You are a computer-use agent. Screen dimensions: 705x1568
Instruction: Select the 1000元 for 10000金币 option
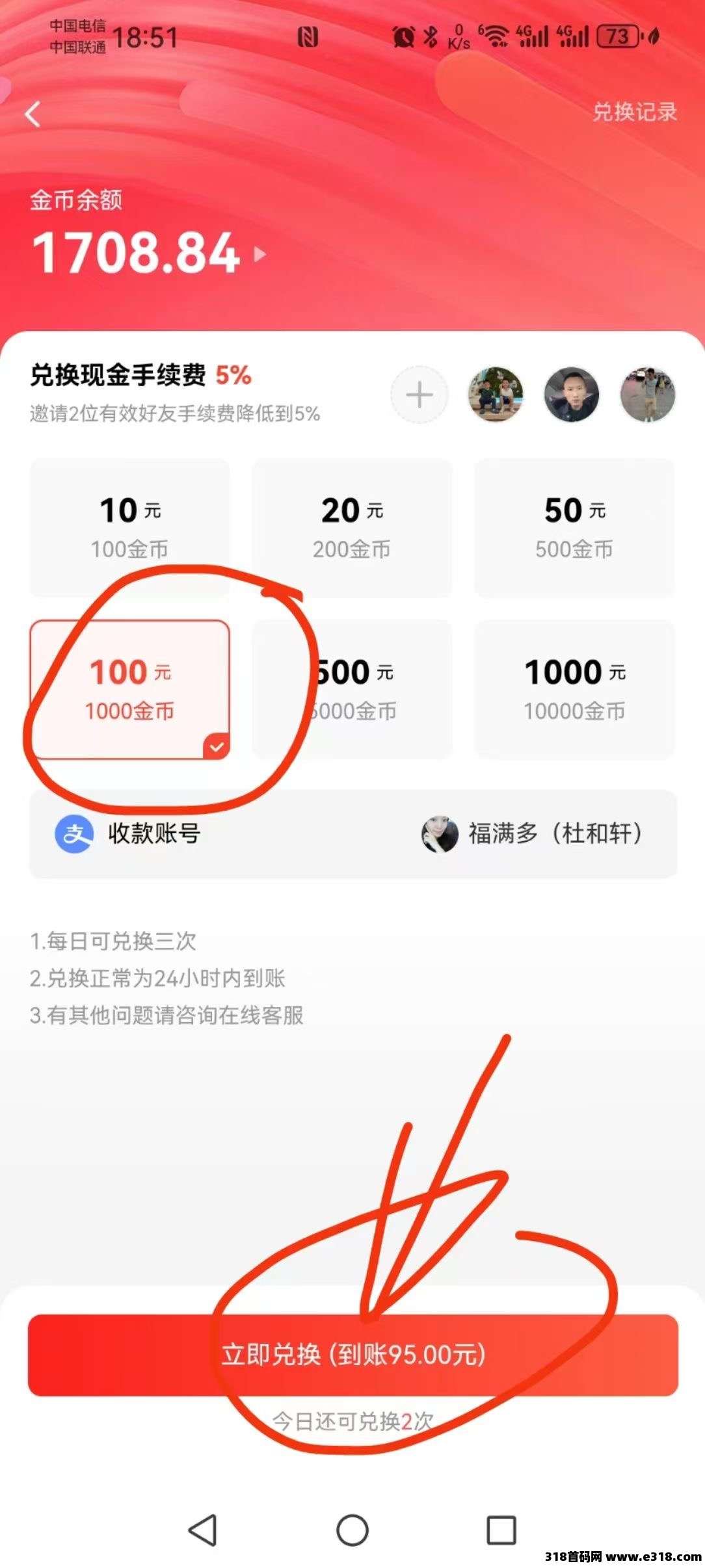tap(574, 689)
